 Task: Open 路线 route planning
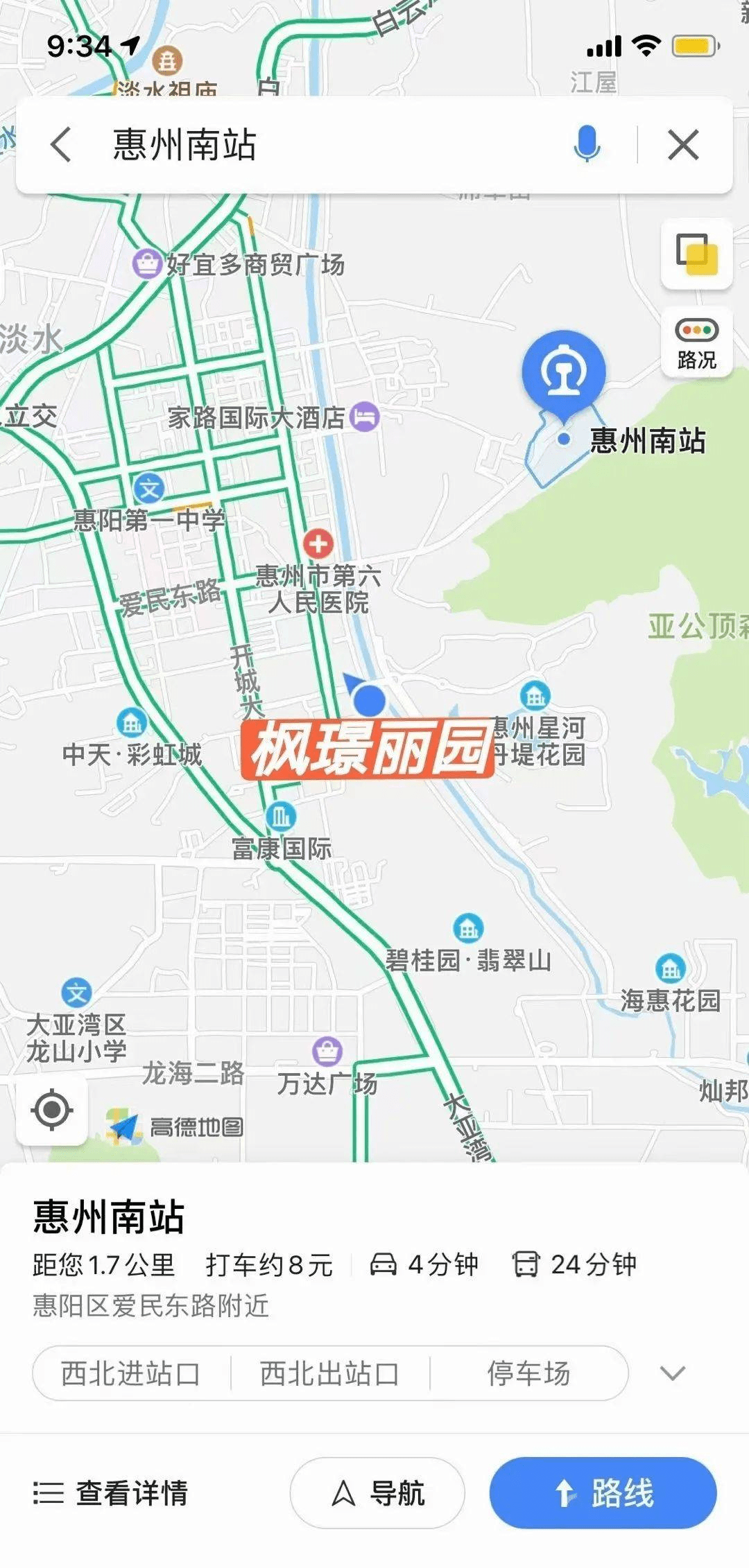(x=603, y=1492)
